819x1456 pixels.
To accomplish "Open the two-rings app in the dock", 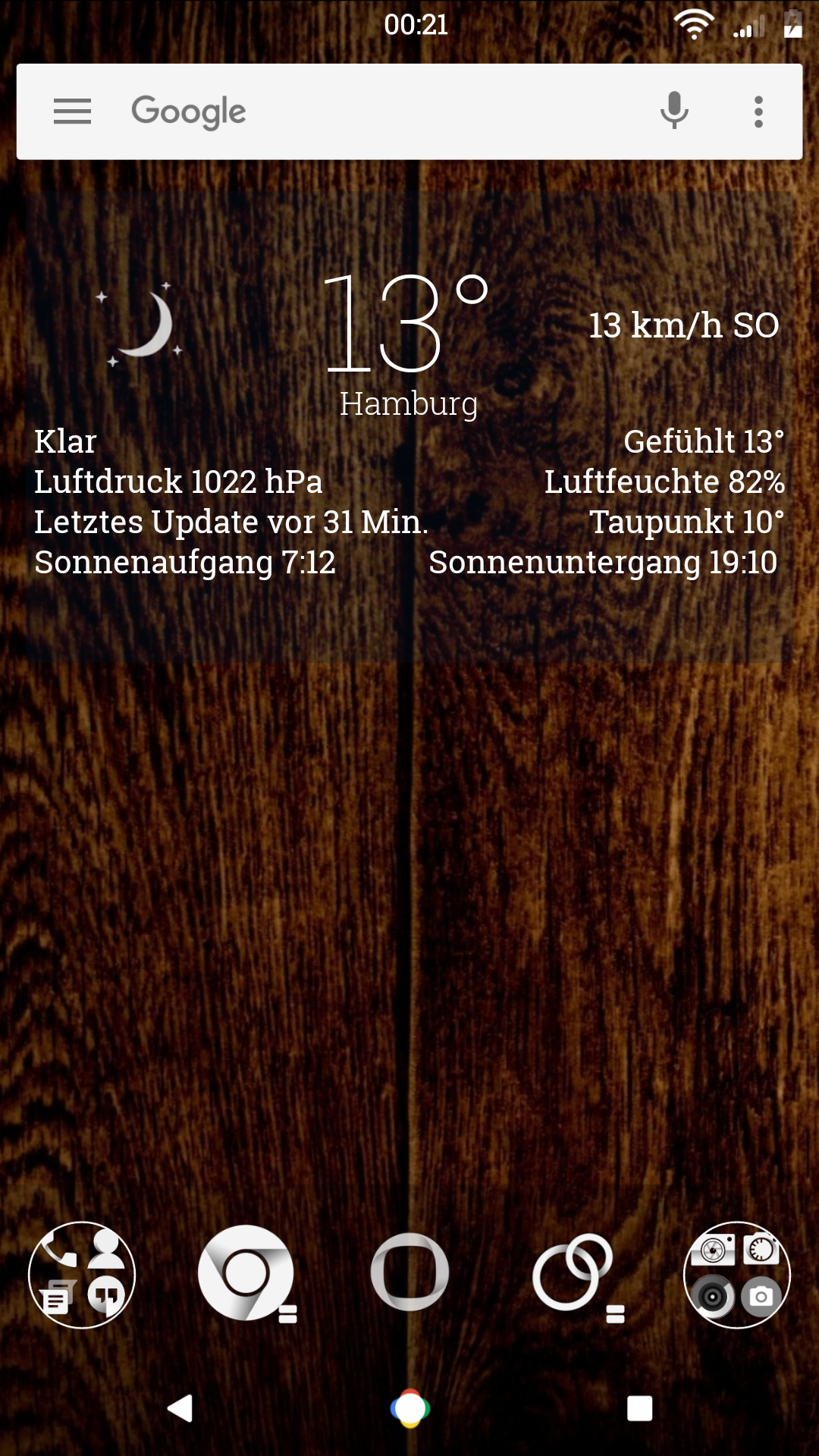I will click(x=573, y=1272).
